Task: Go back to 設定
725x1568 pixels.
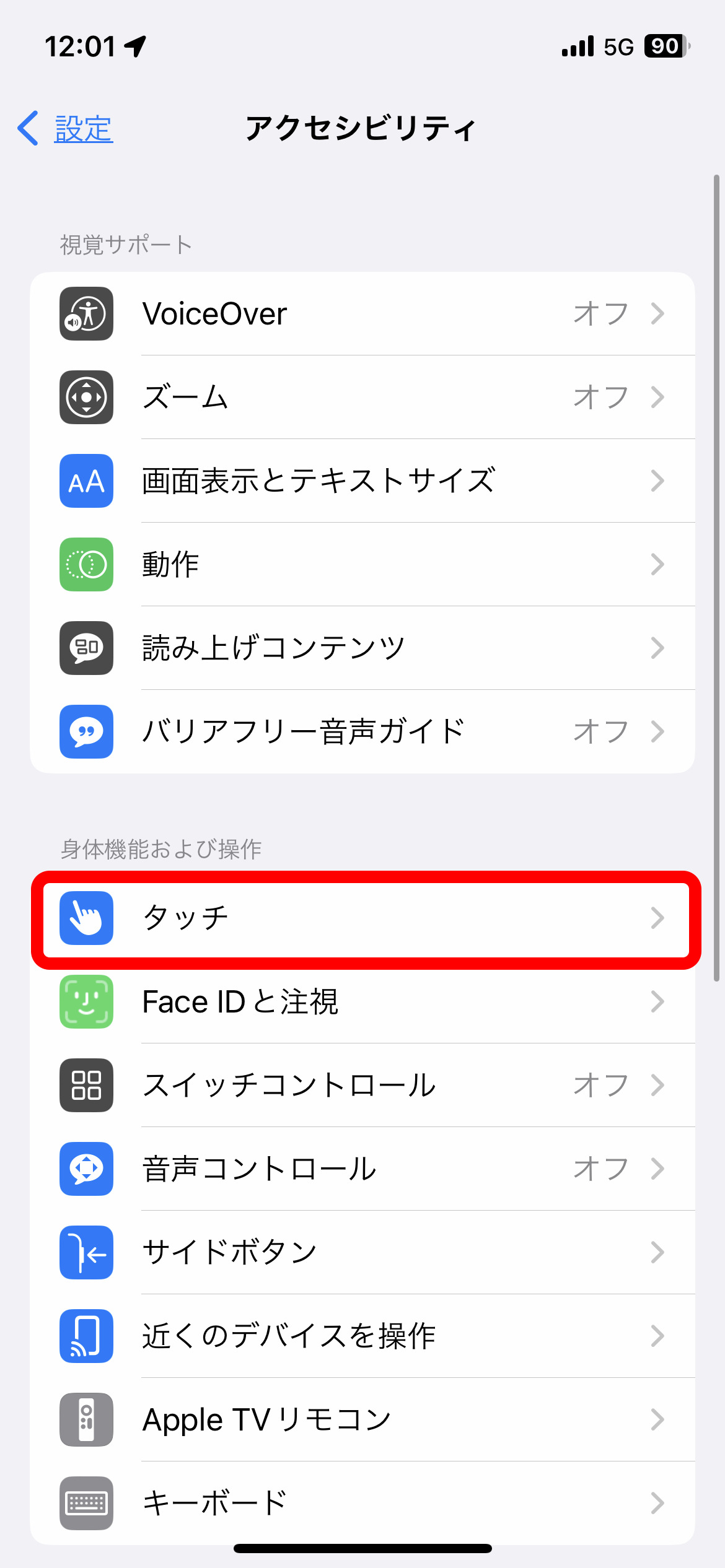Action: point(67,129)
